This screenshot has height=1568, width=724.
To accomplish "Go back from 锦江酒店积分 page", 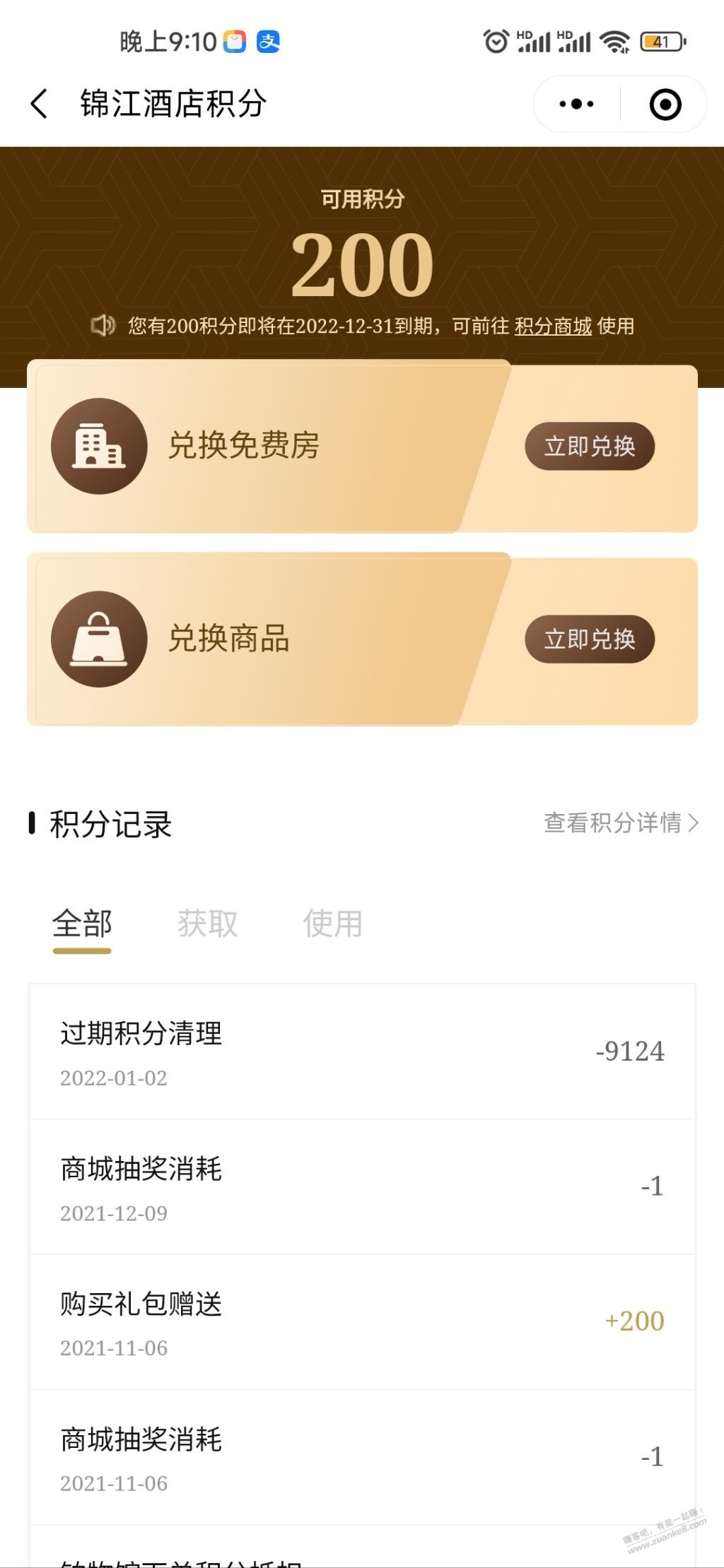I will [x=40, y=104].
